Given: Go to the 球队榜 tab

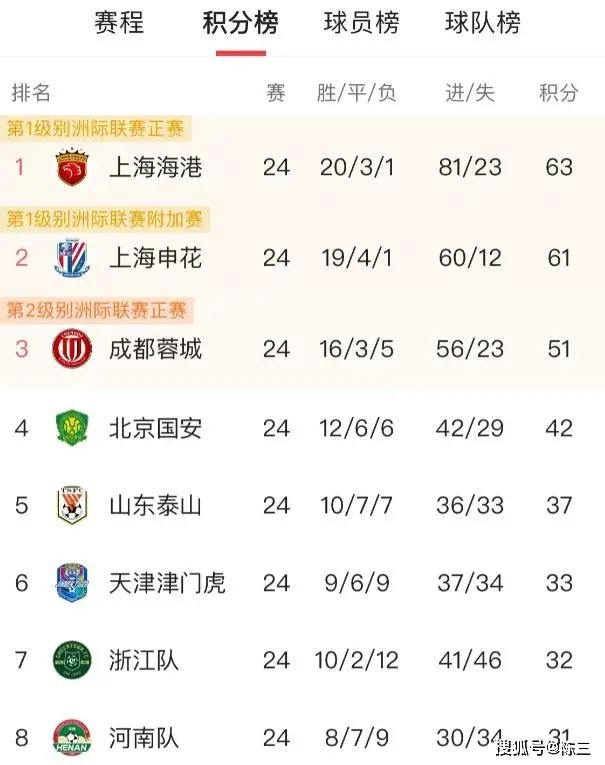Looking at the screenshot, I should point(482,23).
